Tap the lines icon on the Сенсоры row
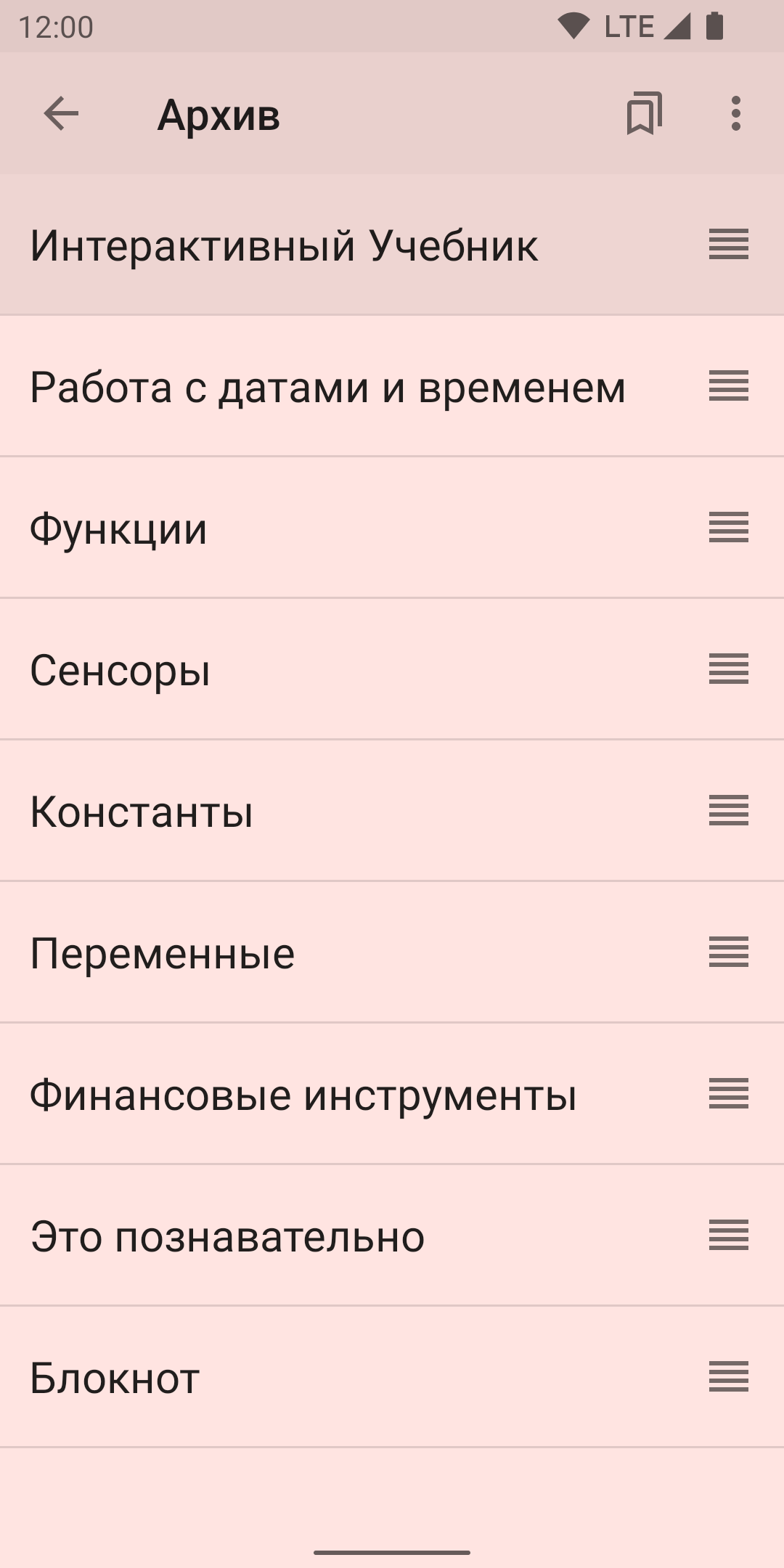Screen dimensions: 784x1568 [x=729, y=669]
